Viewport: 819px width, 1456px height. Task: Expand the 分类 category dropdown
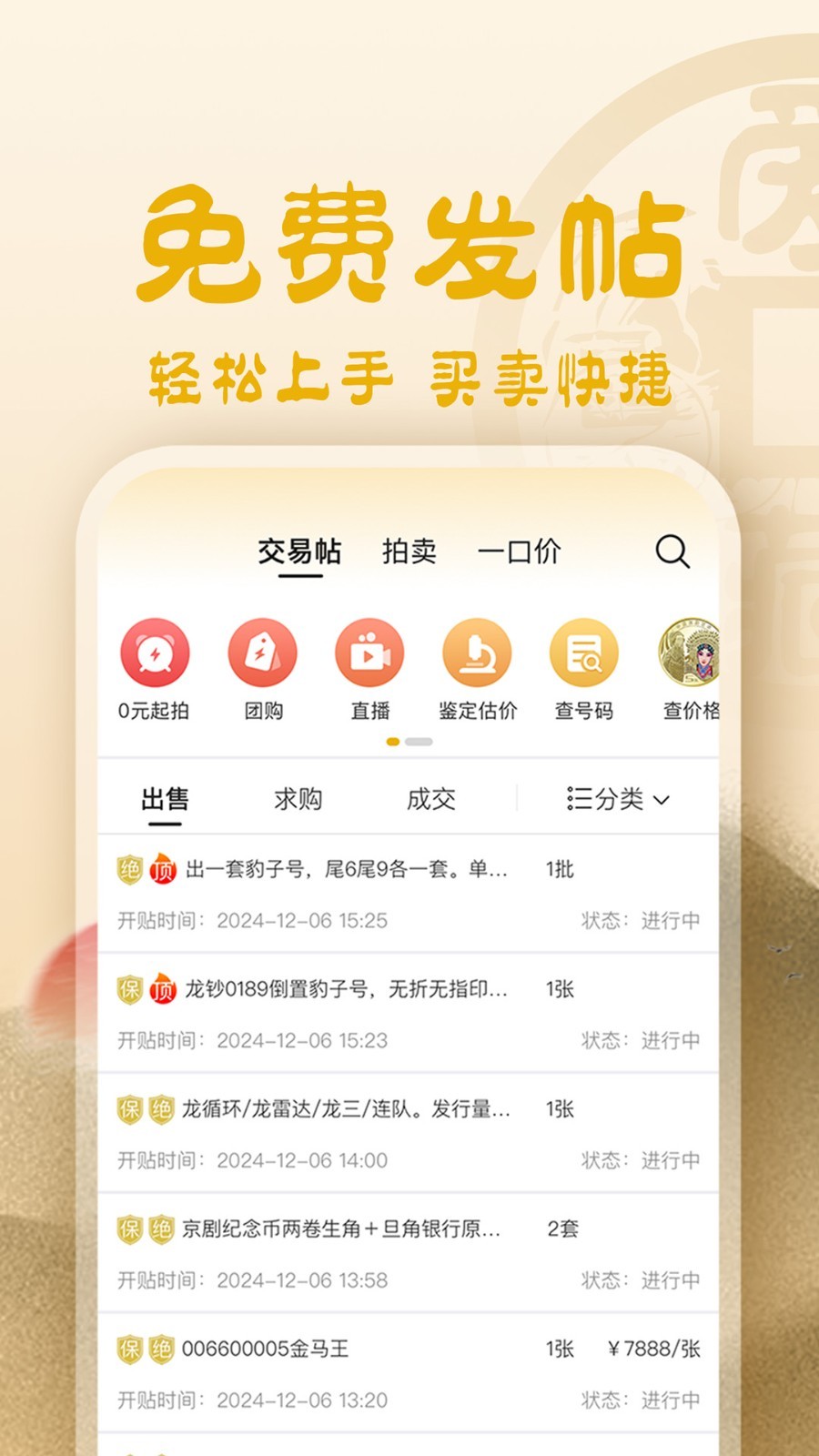(614, 800)
